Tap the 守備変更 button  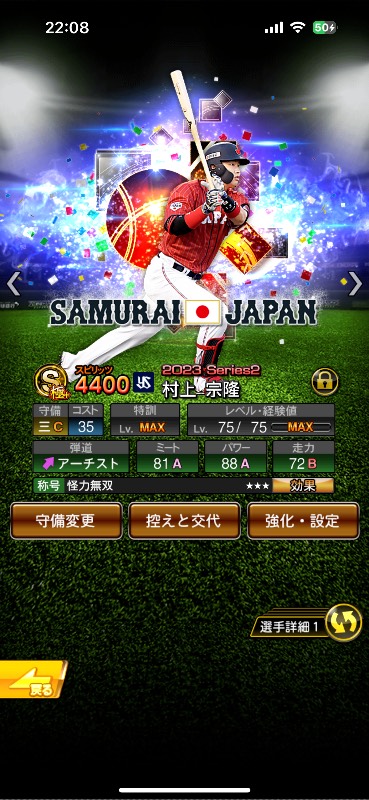(x=66, y=521)
